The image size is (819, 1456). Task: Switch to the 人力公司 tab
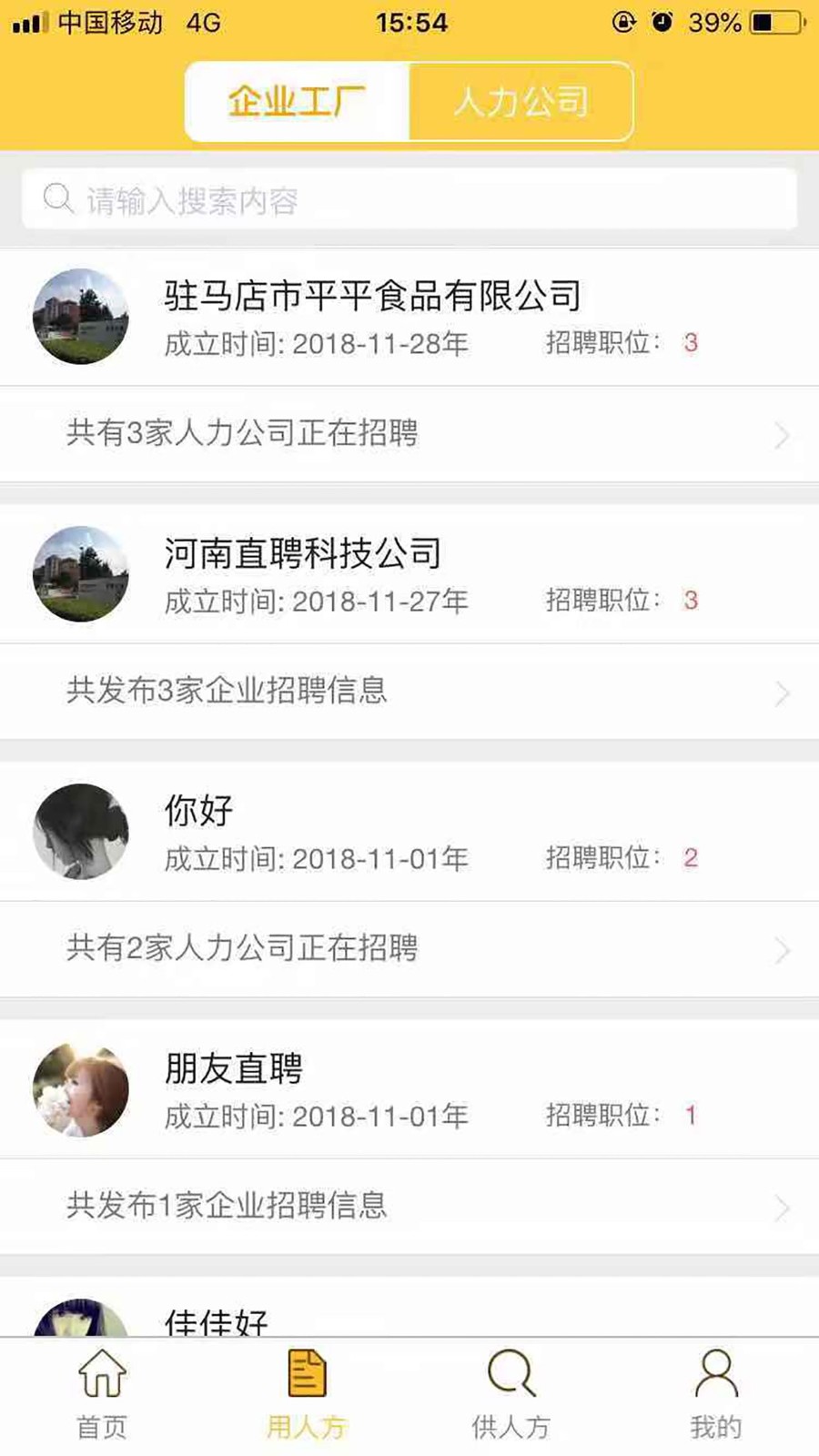click(x=521, y=102)
